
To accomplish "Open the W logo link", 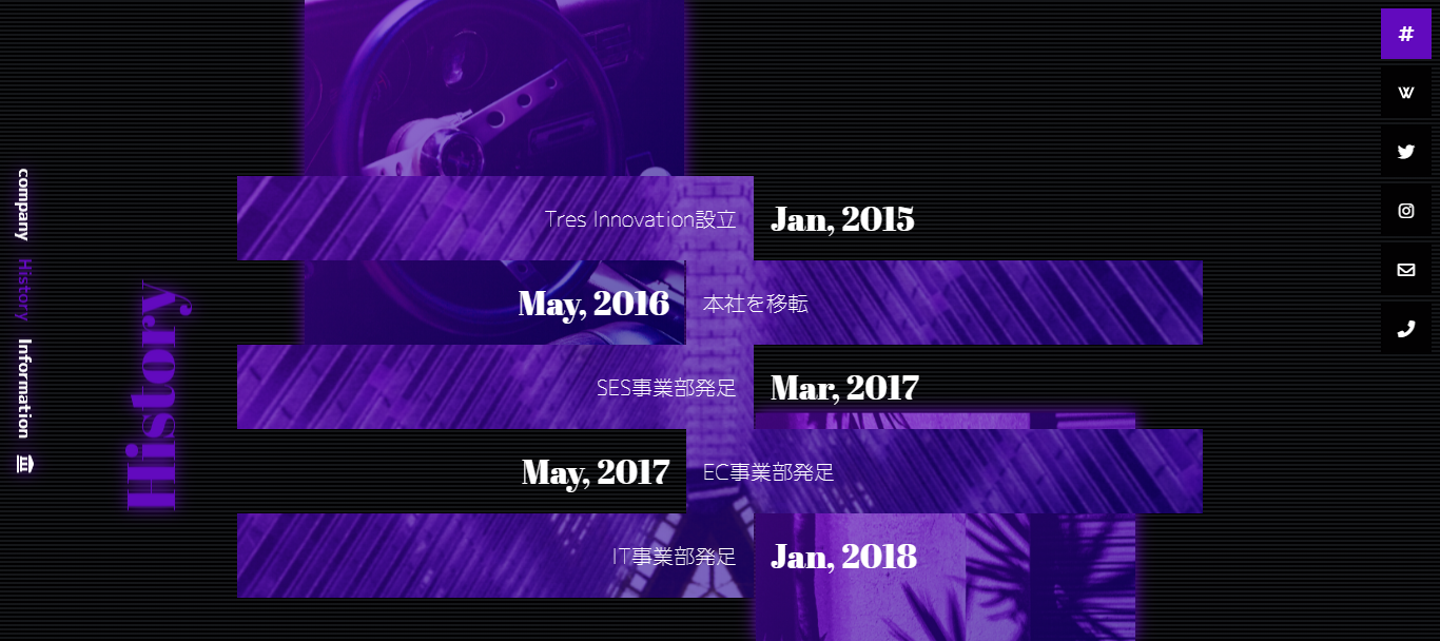I will pyautogui.click(x=1406, y=93).
